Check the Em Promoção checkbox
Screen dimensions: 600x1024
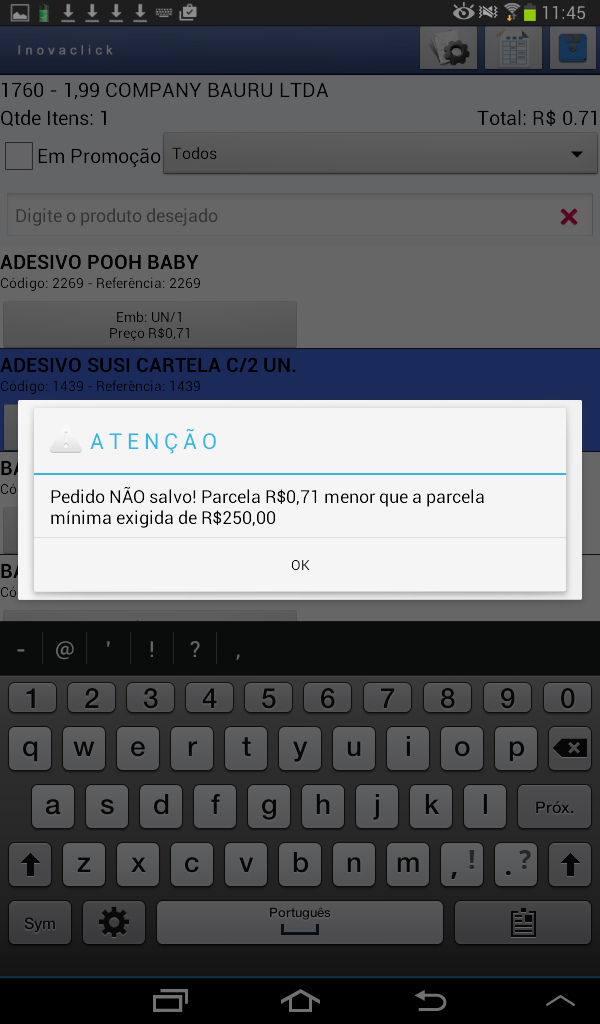tap(19, 156)
